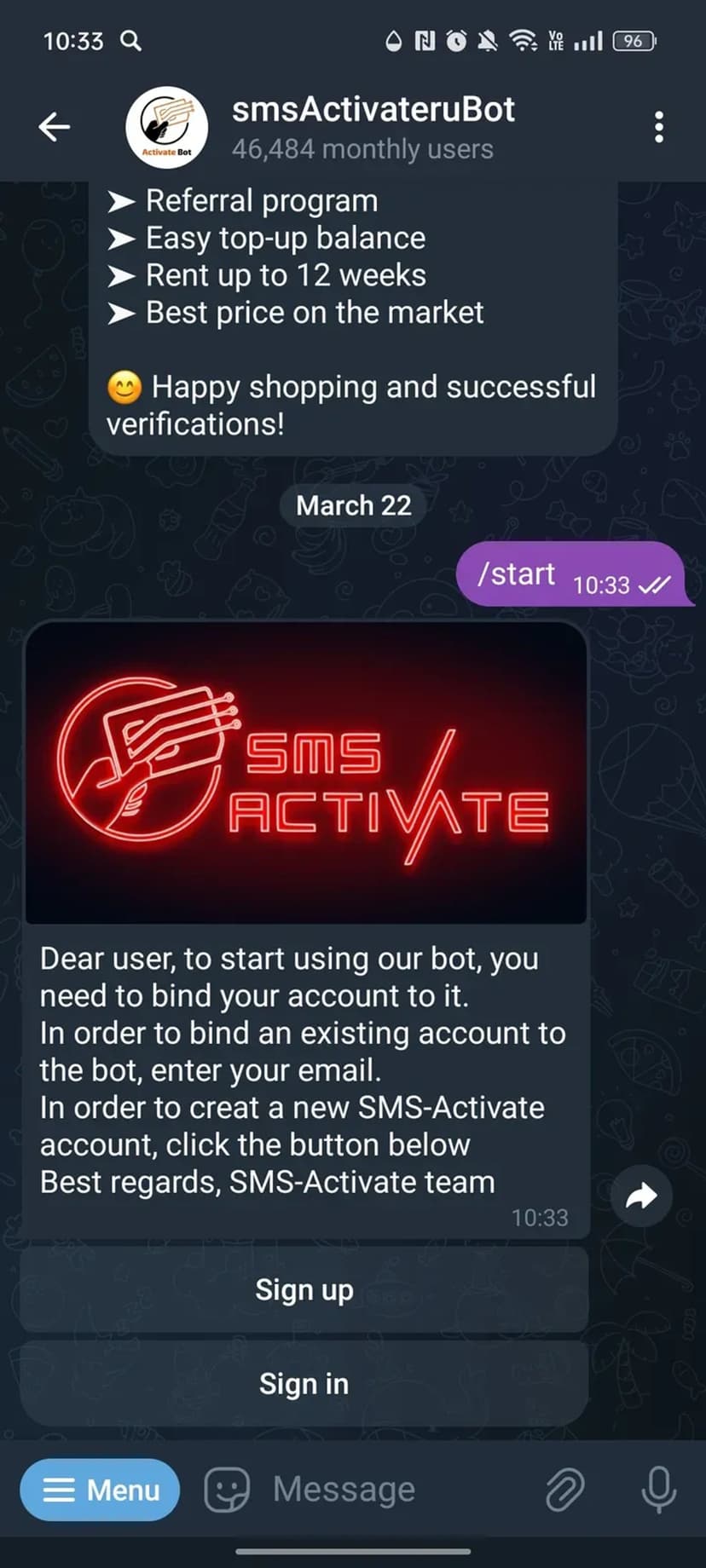
Task: Attach a file with the paperclip
Action: [x=564, y=1490]
